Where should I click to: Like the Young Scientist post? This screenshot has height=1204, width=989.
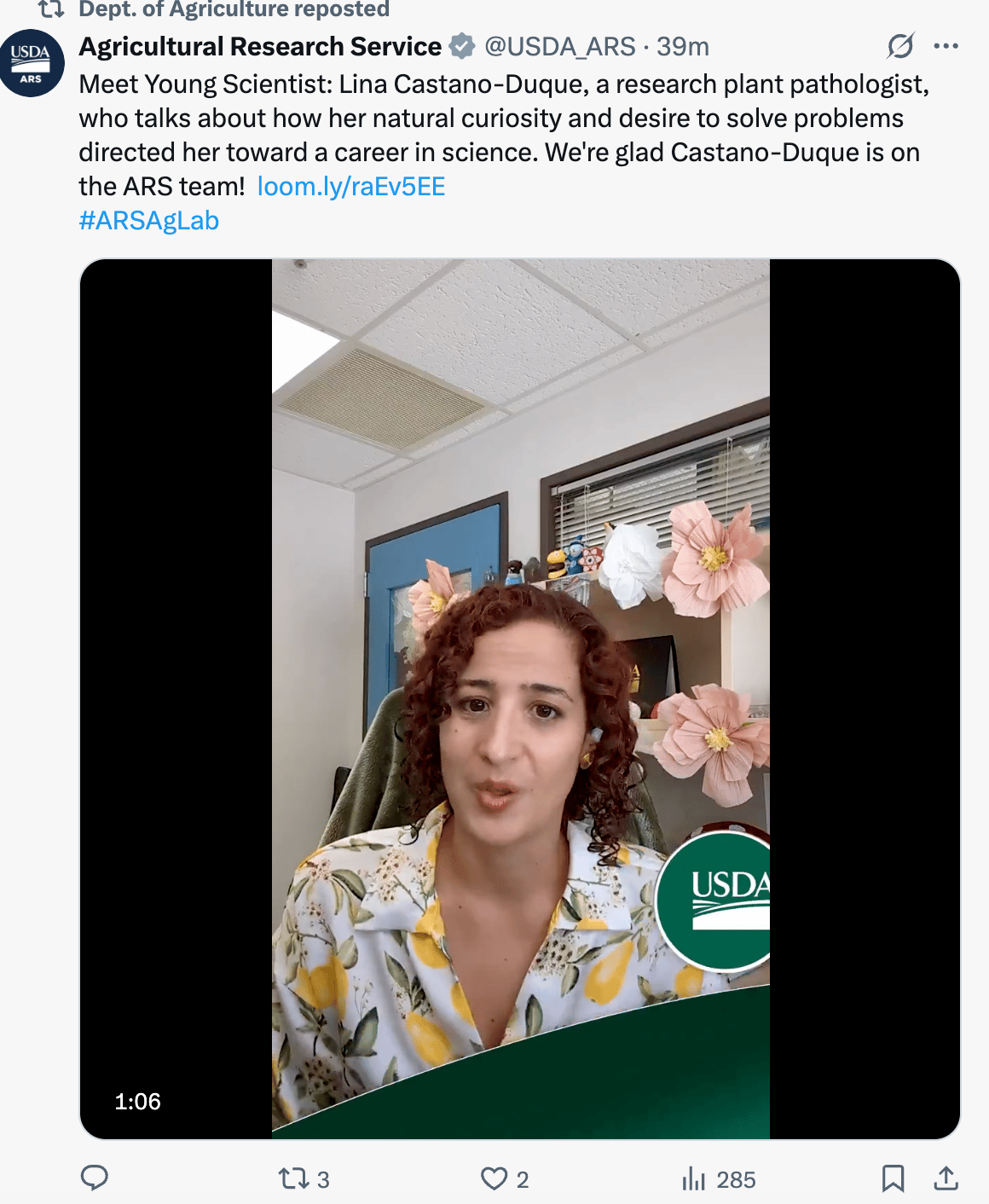[494, 1178]
